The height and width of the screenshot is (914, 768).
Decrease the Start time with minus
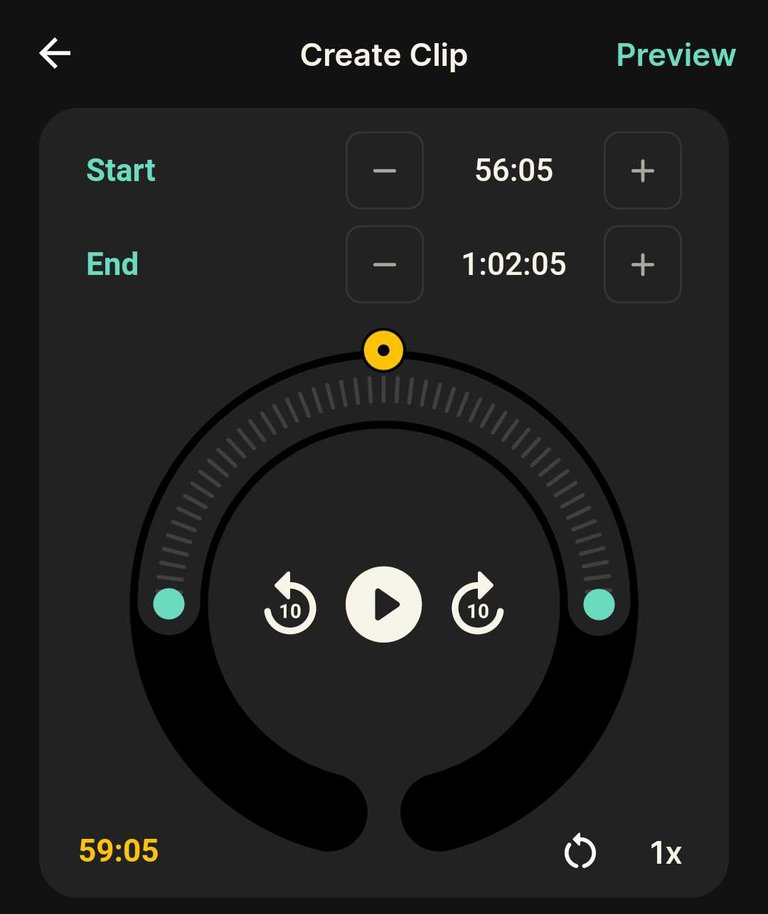pyautogui.click(x=384, y=170)
